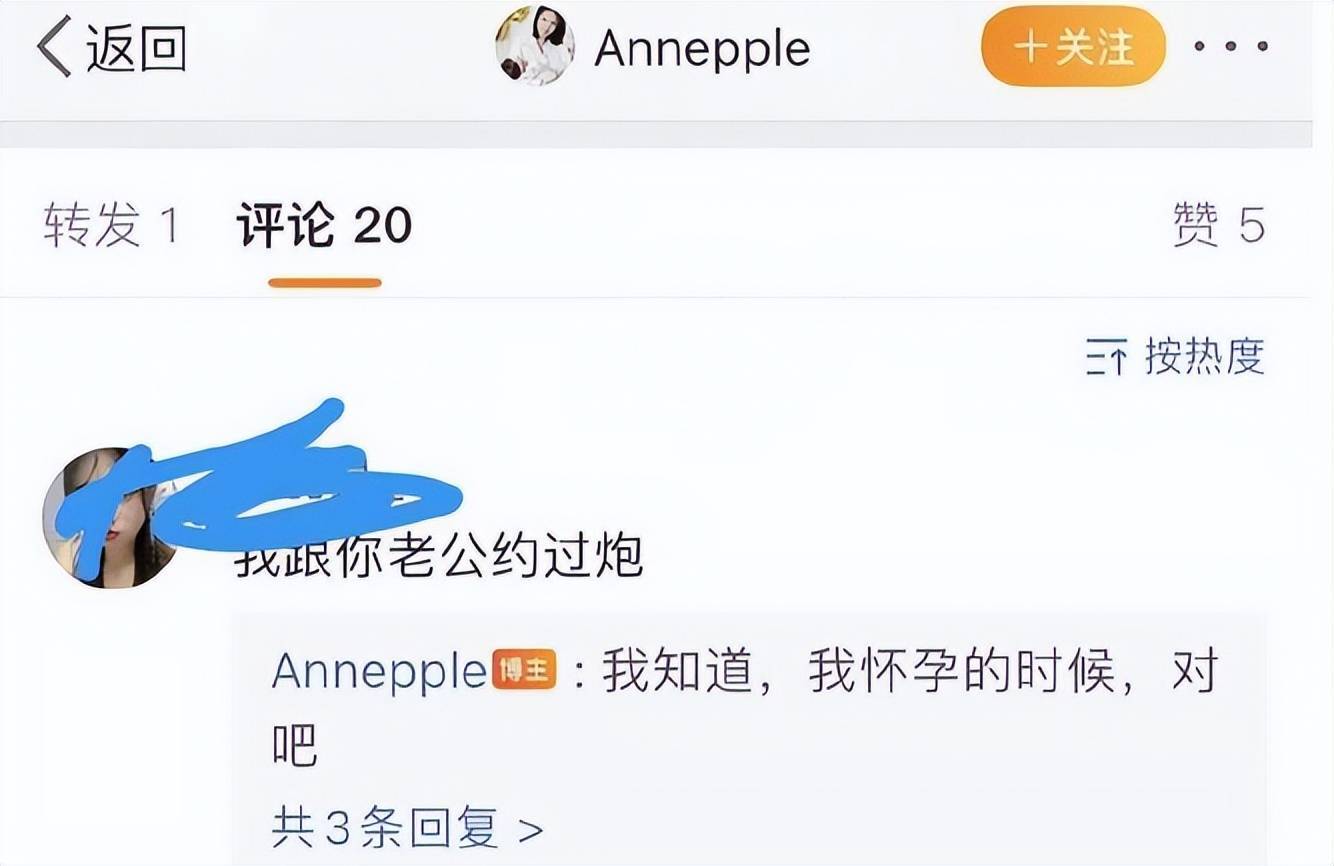Image resolution: width=1334 pixels, height=866 pixels.
Task: Switch to the 转发 tab
Action: 111,225
